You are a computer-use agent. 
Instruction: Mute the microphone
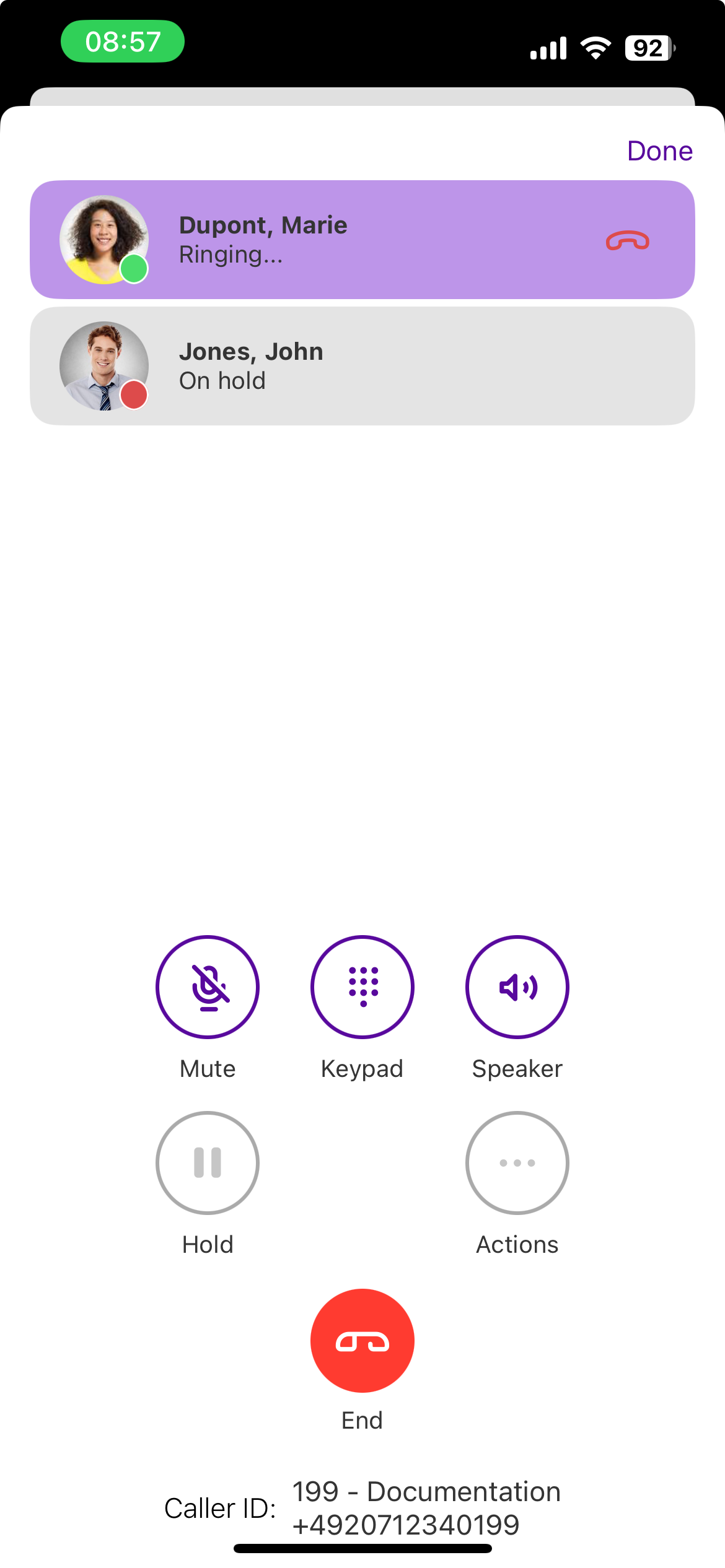click(x=208, y=987)
